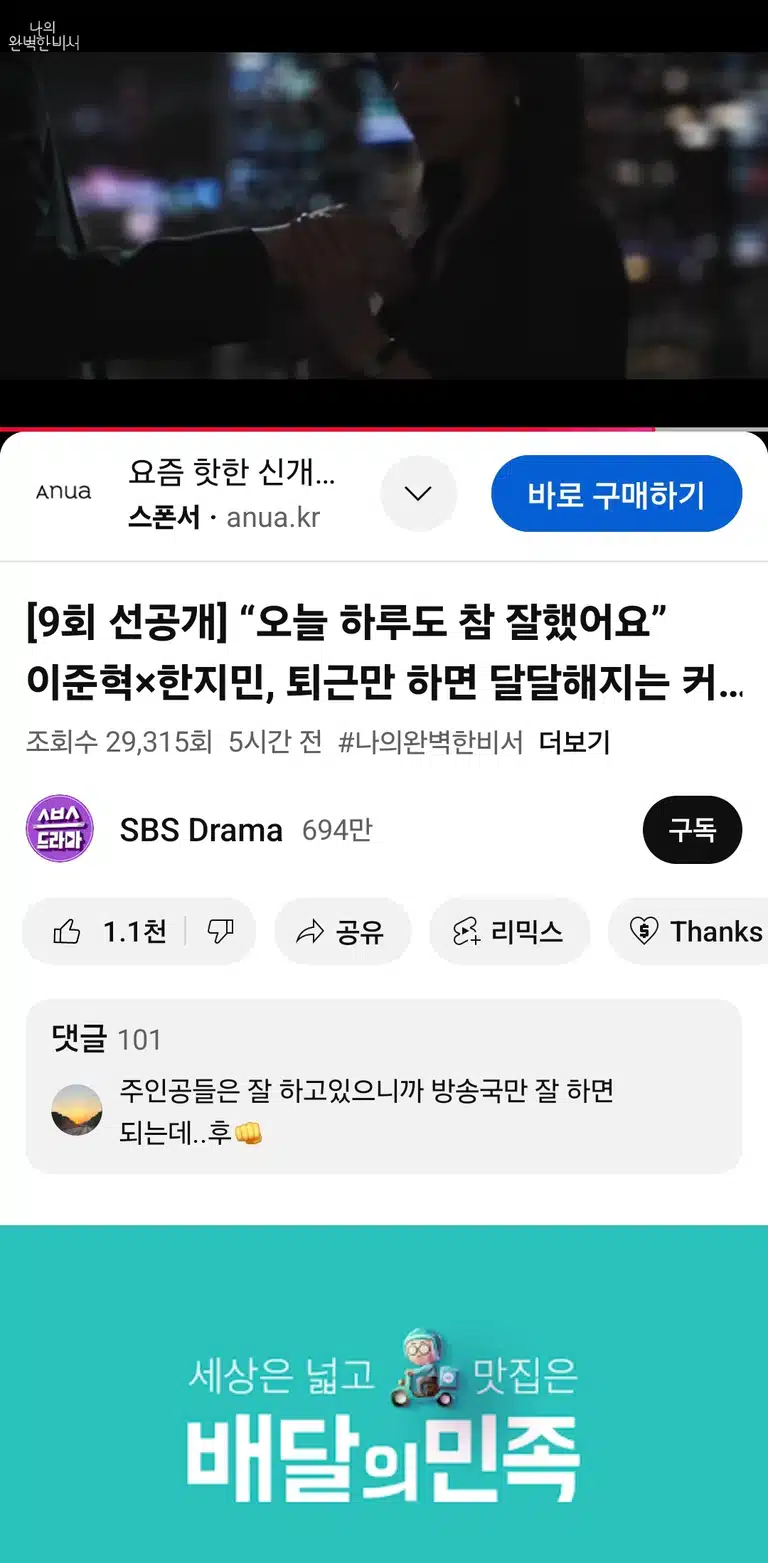768x1563 pixels.
Task: Expand the Anua sponsor ad details
Action: pos(418,494)
